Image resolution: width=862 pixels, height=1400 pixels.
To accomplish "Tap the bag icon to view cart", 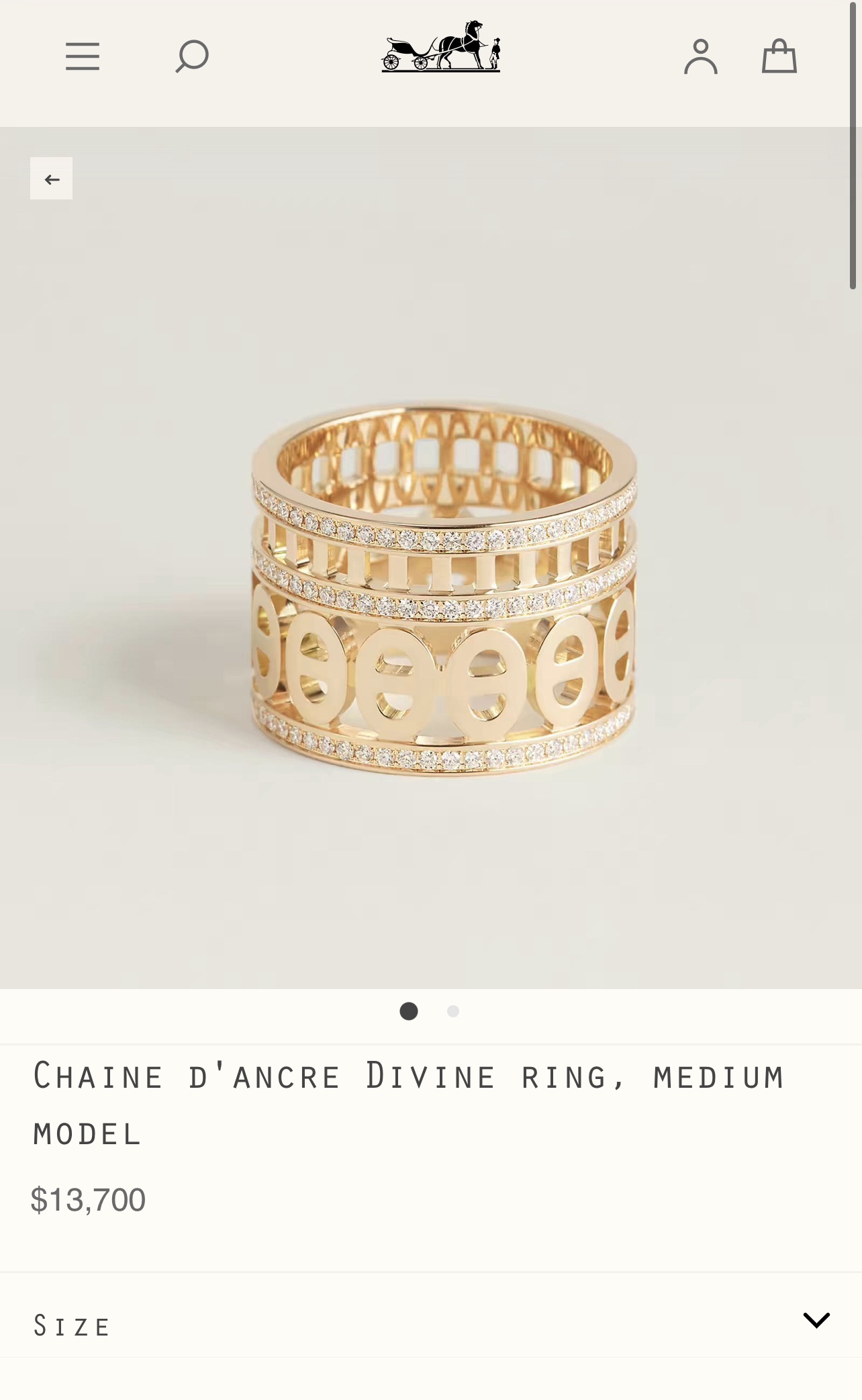I will pos(779,58).
